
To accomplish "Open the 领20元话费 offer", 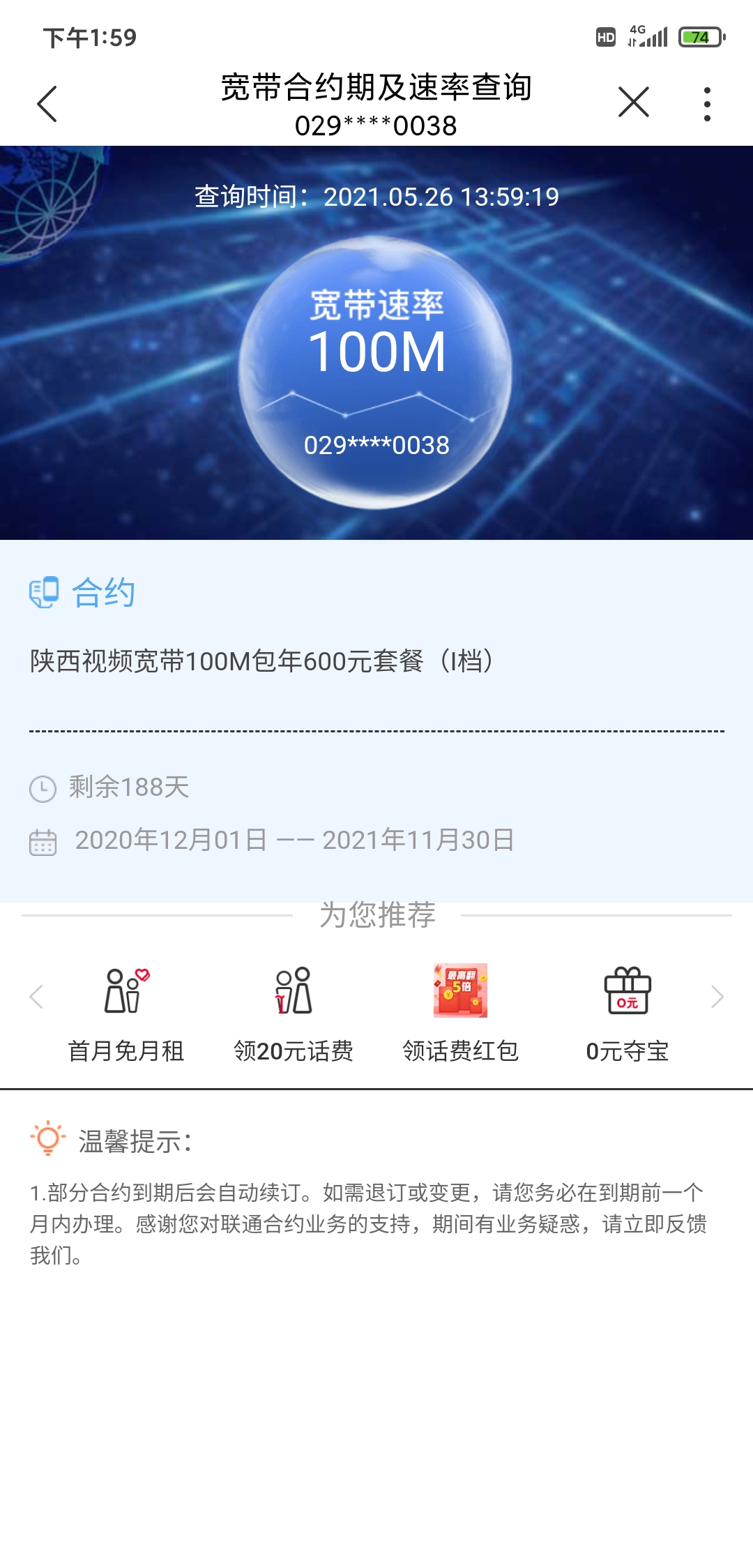I will pyautogui.click(x=294, y=1012).
